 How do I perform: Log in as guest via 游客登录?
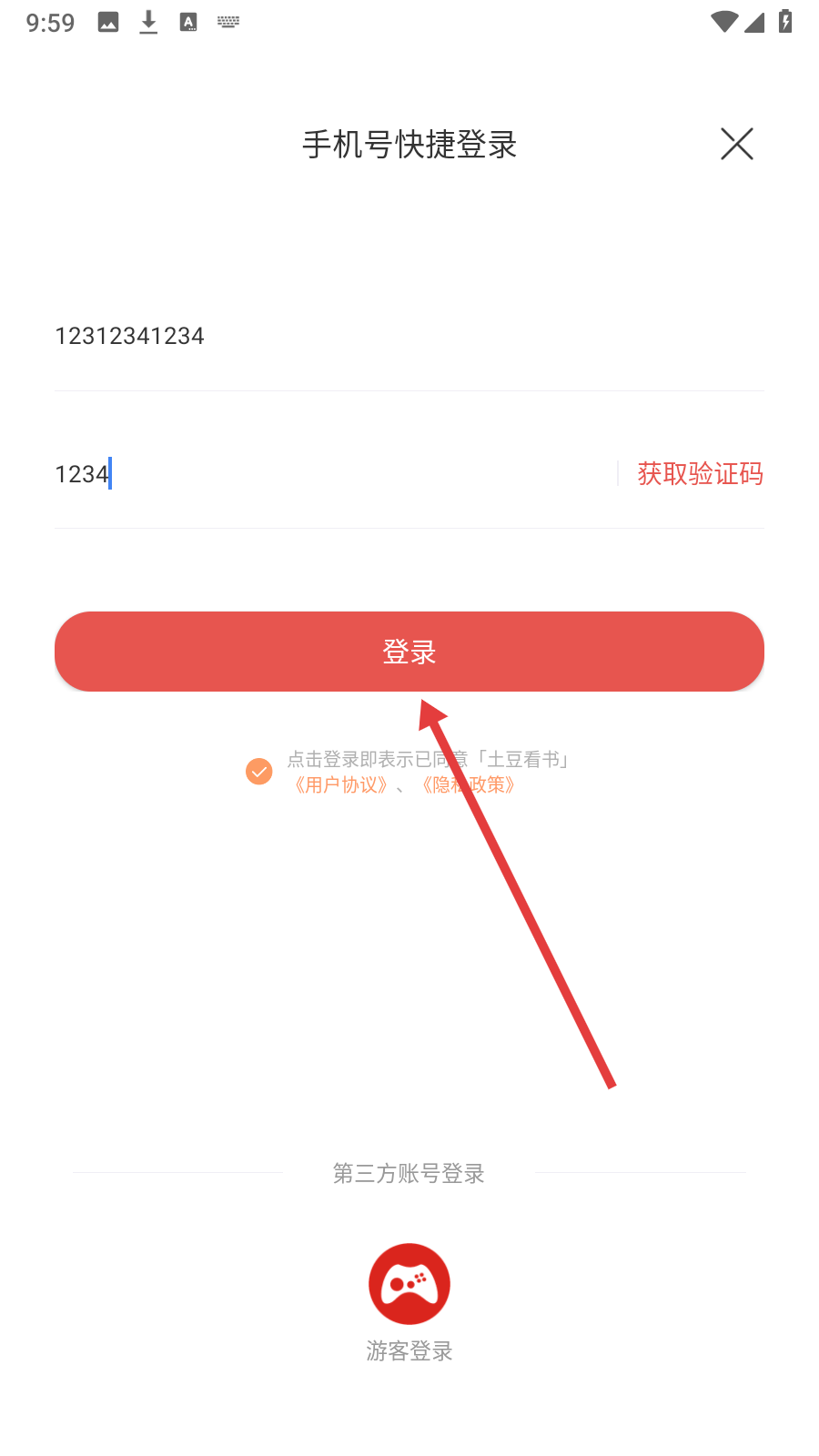[409, 1285]
